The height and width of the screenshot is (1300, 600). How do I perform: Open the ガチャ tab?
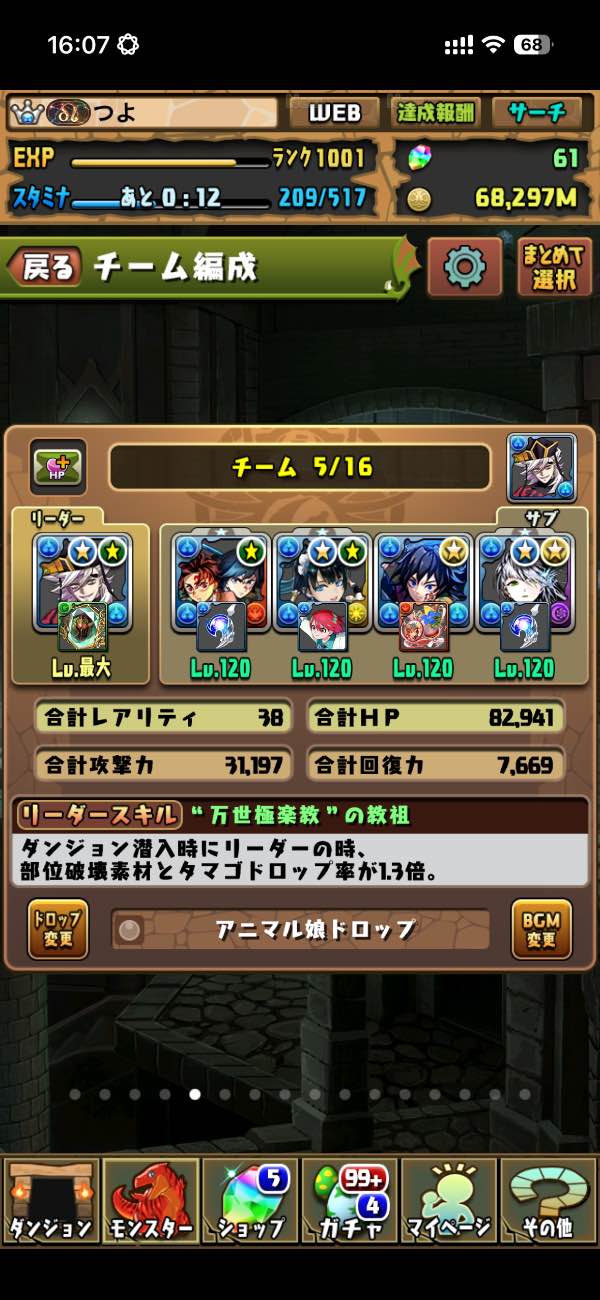(x=350, y=1200)
